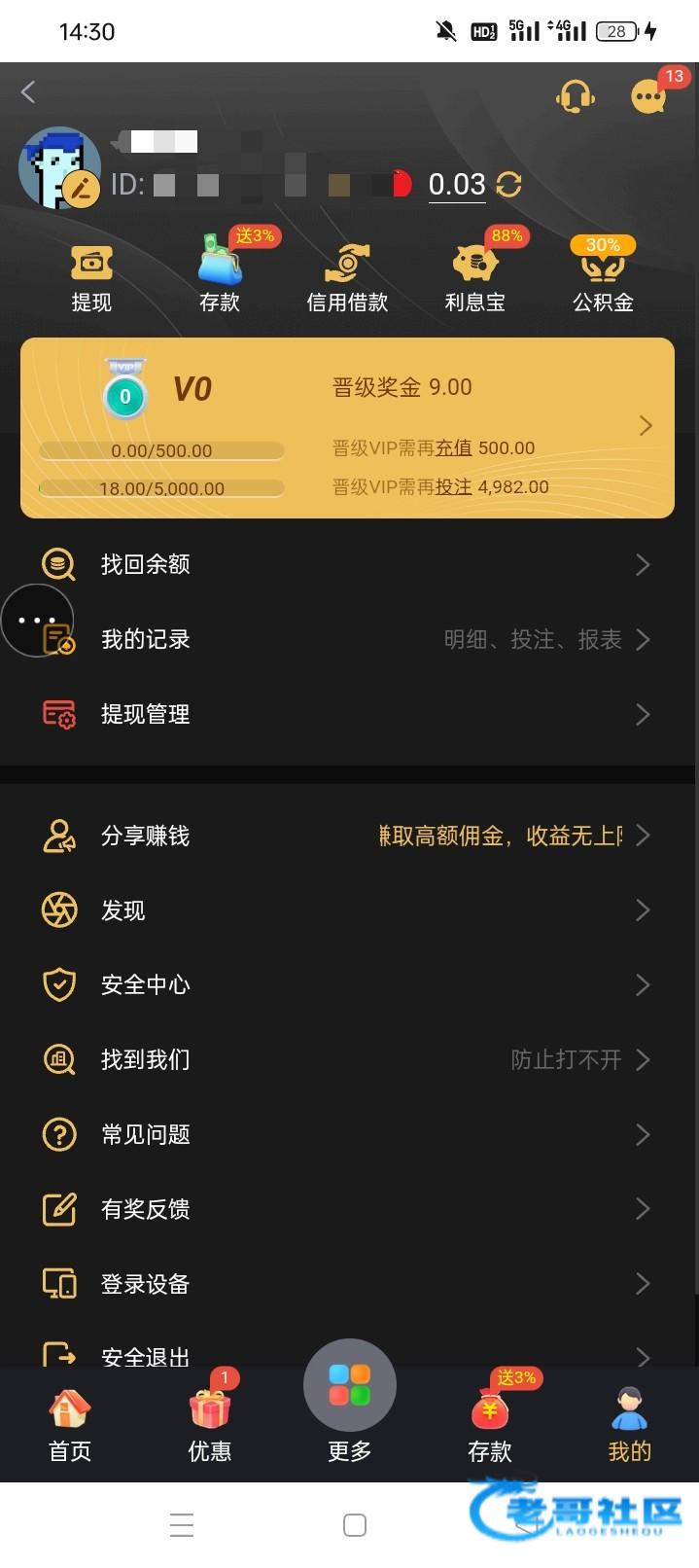Switch to 优惠 promotions tab
The width and height of the screenshot is (699, 1568).
[x=210, y=1425]
